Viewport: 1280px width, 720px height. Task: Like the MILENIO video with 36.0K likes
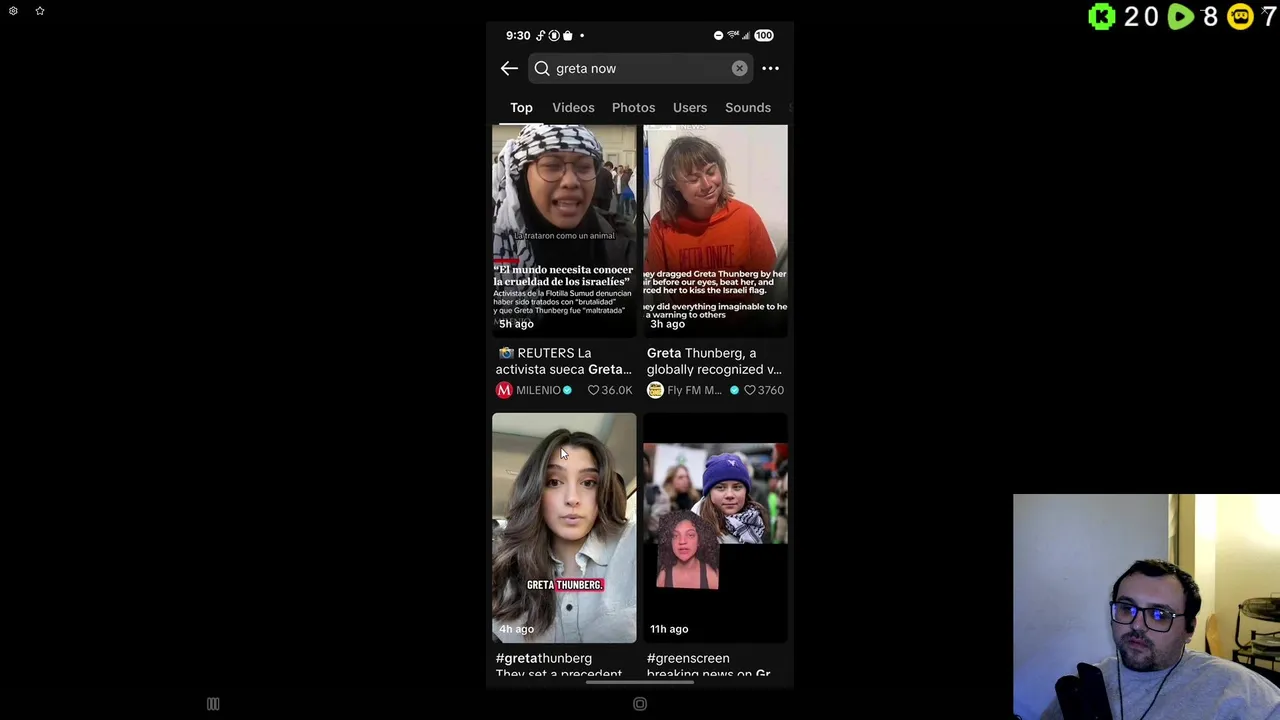coord(593,390)
